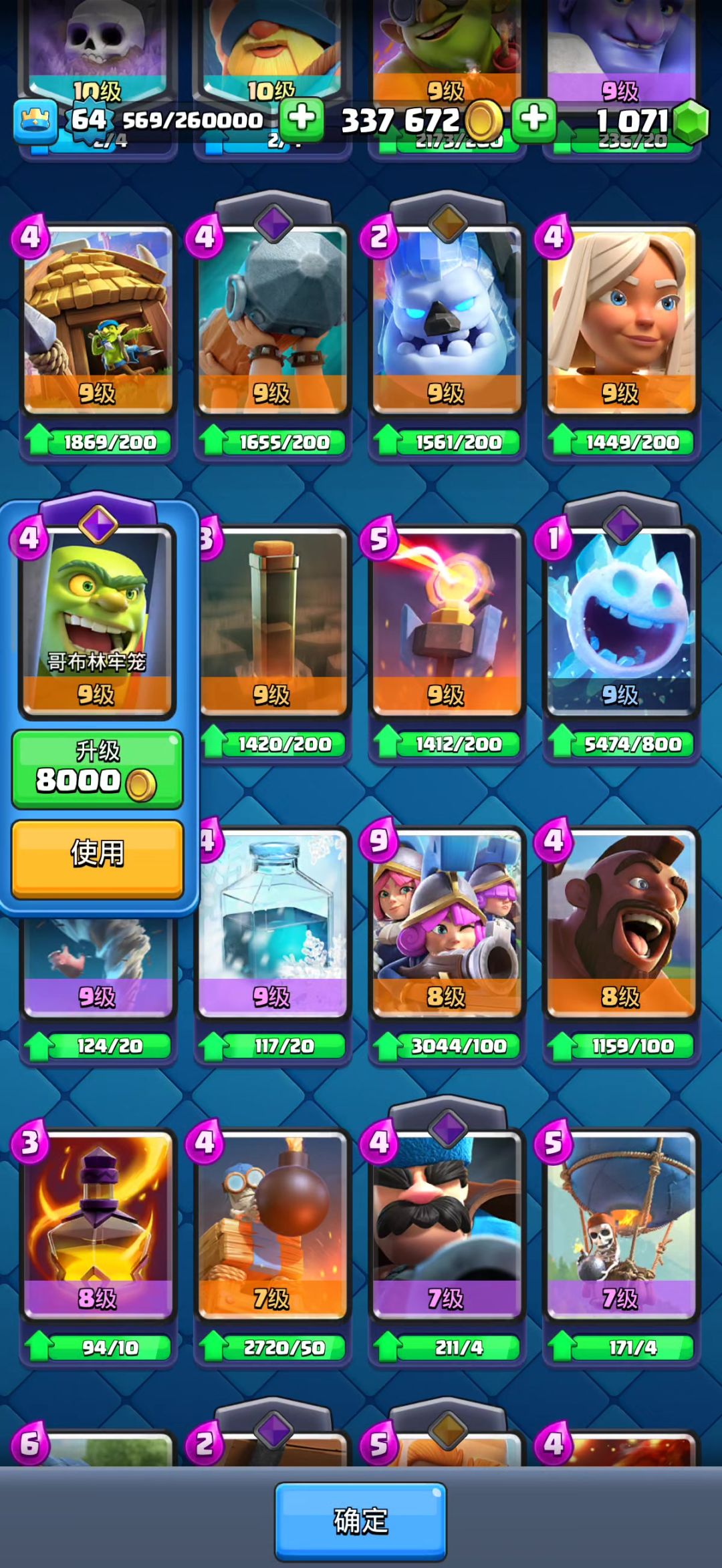
Task: Confirm with the 确定 button
Action: coord(360,1521)
